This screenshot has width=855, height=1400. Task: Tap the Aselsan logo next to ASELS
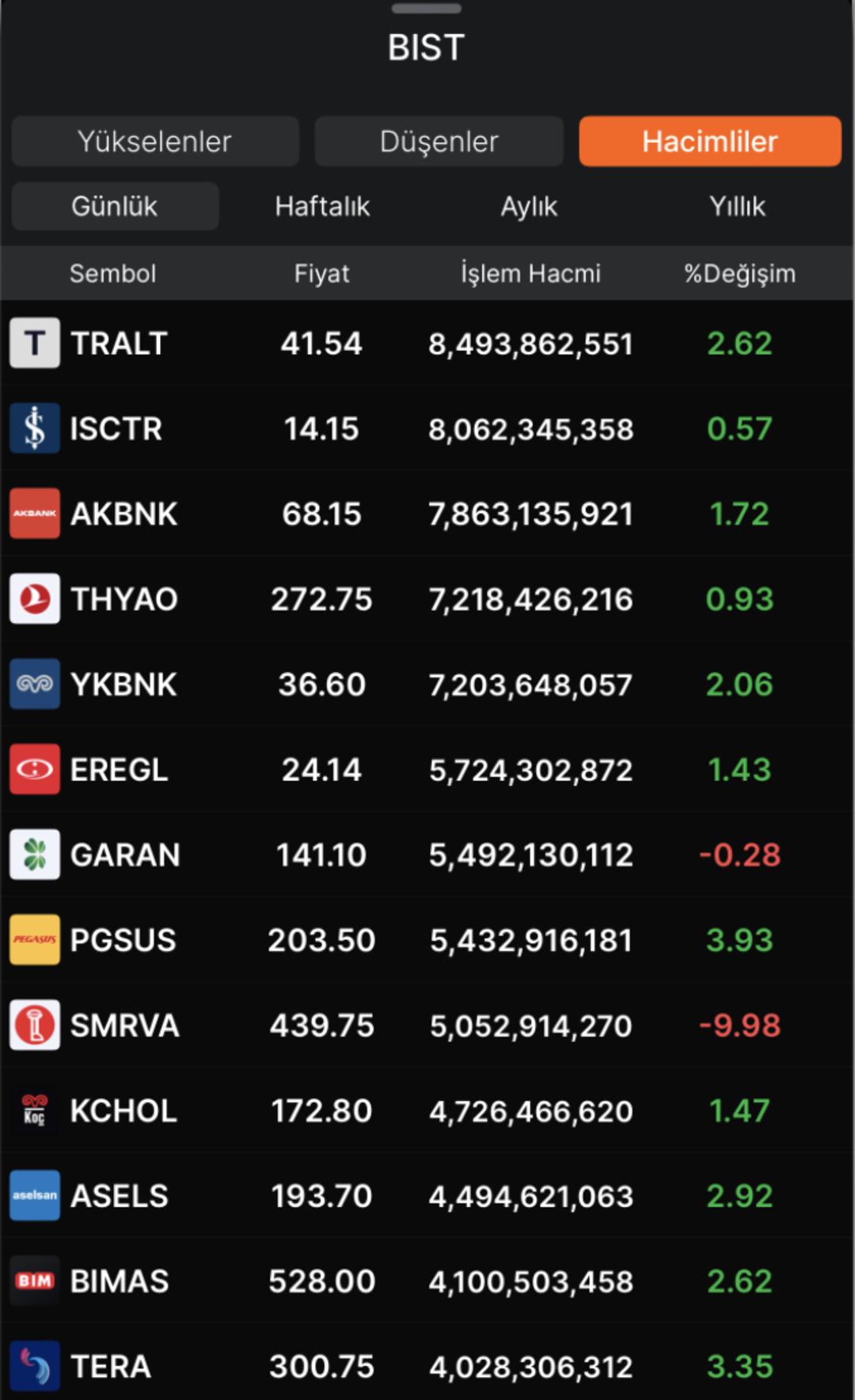tap(35, 1195)
